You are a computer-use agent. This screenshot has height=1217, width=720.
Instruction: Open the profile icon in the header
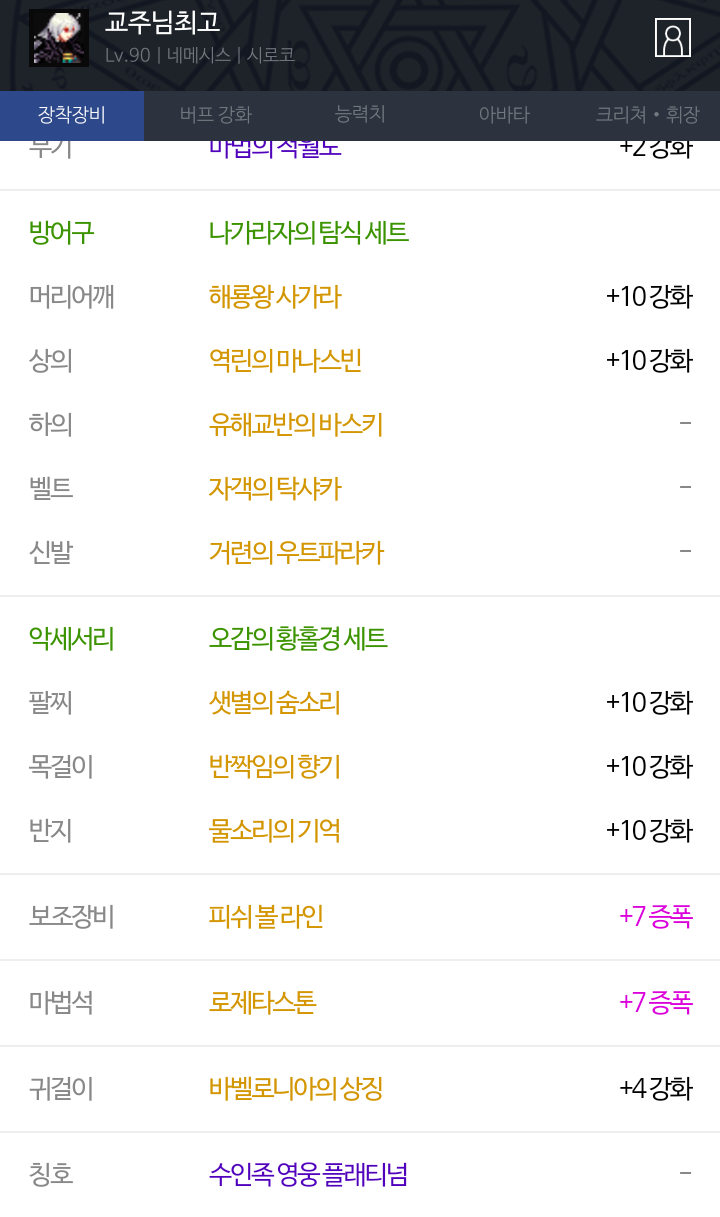click(x=673, y=37)
